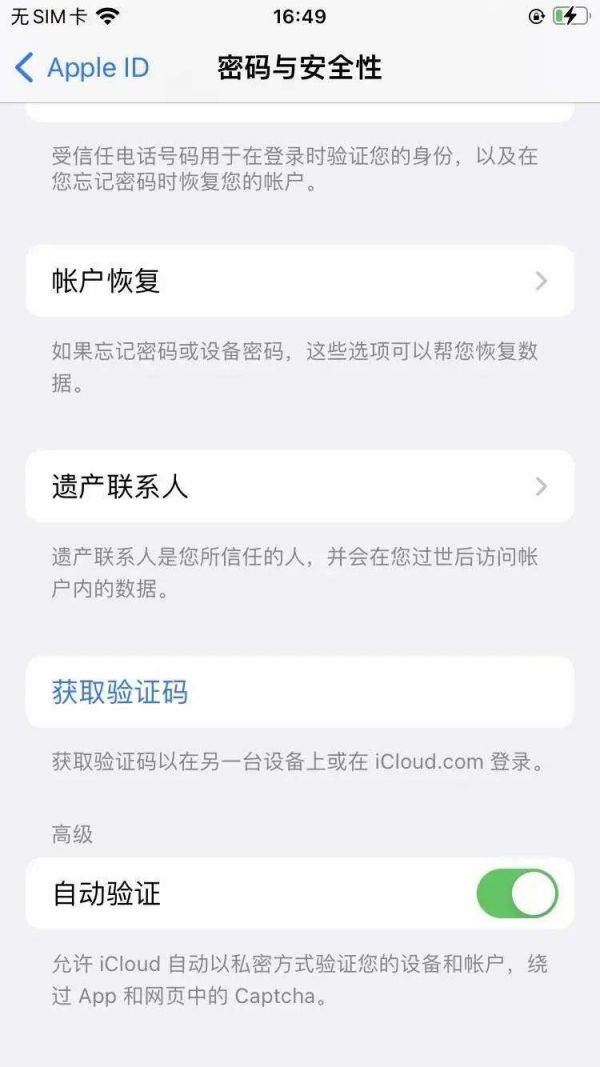This screenshot has width=600, height=1067.
Task: Open 帐户恢复 settings
Action: 300,281
